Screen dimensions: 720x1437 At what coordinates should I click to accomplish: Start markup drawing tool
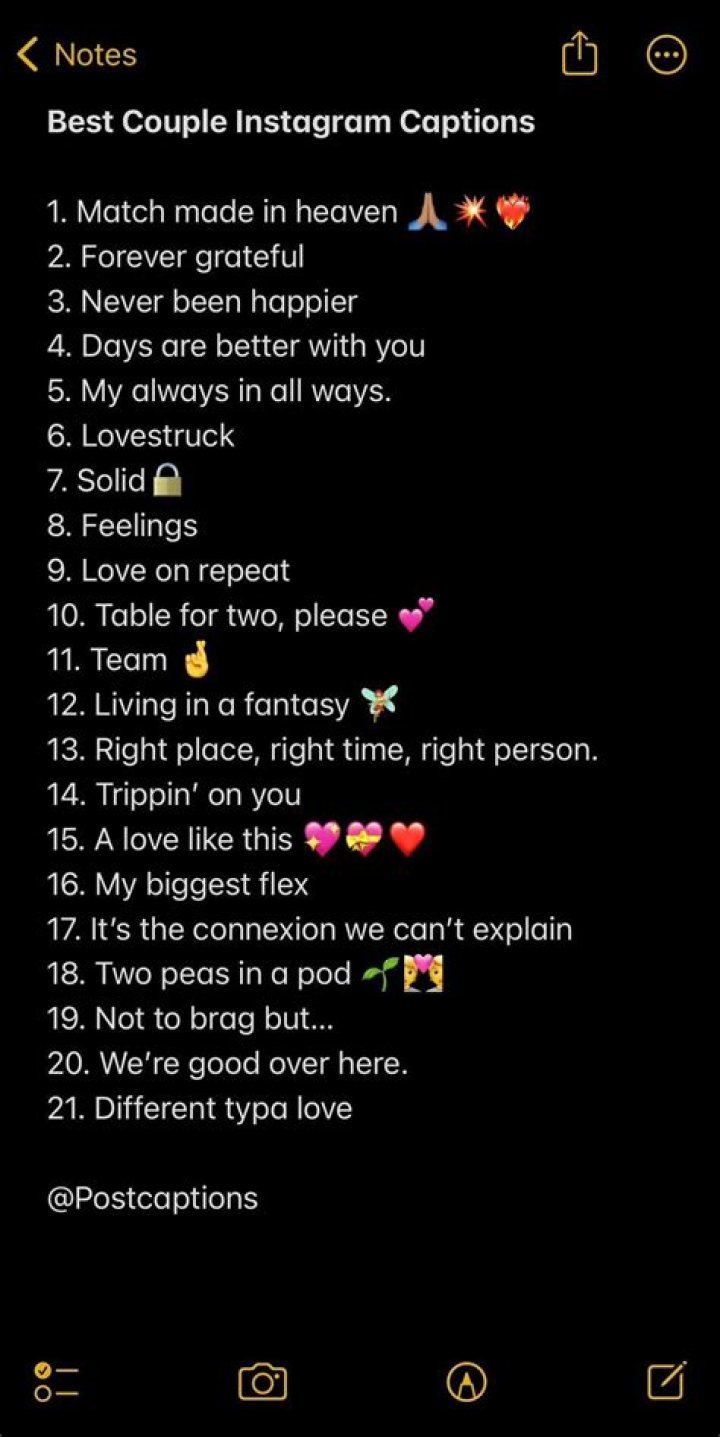[466, 1382]
